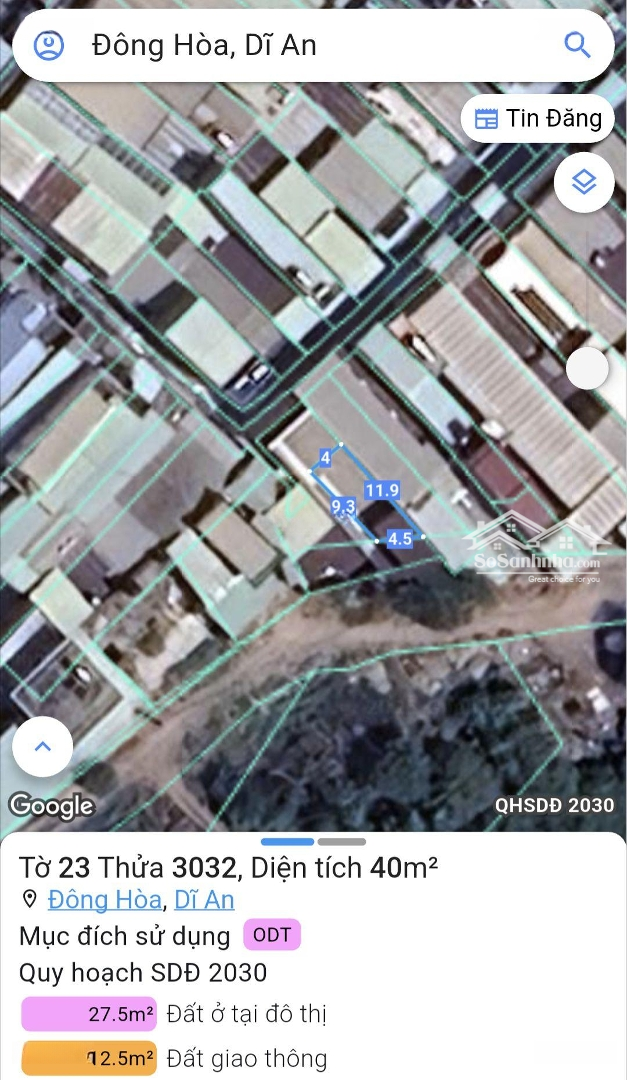Open the user profile icon

(x=49, y=45)
